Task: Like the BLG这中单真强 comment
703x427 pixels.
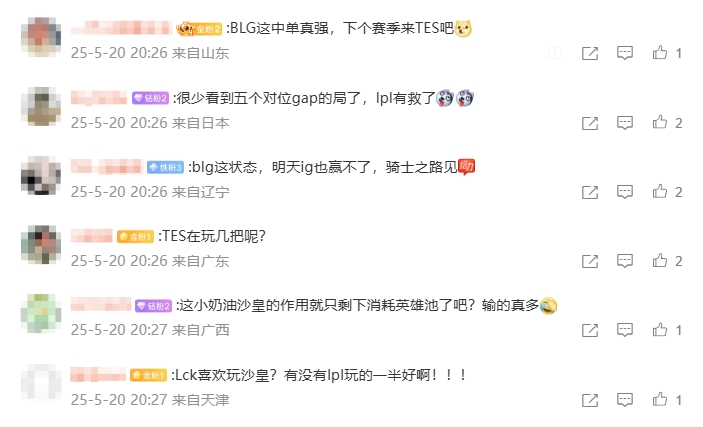Action: (x=660, y=52)
